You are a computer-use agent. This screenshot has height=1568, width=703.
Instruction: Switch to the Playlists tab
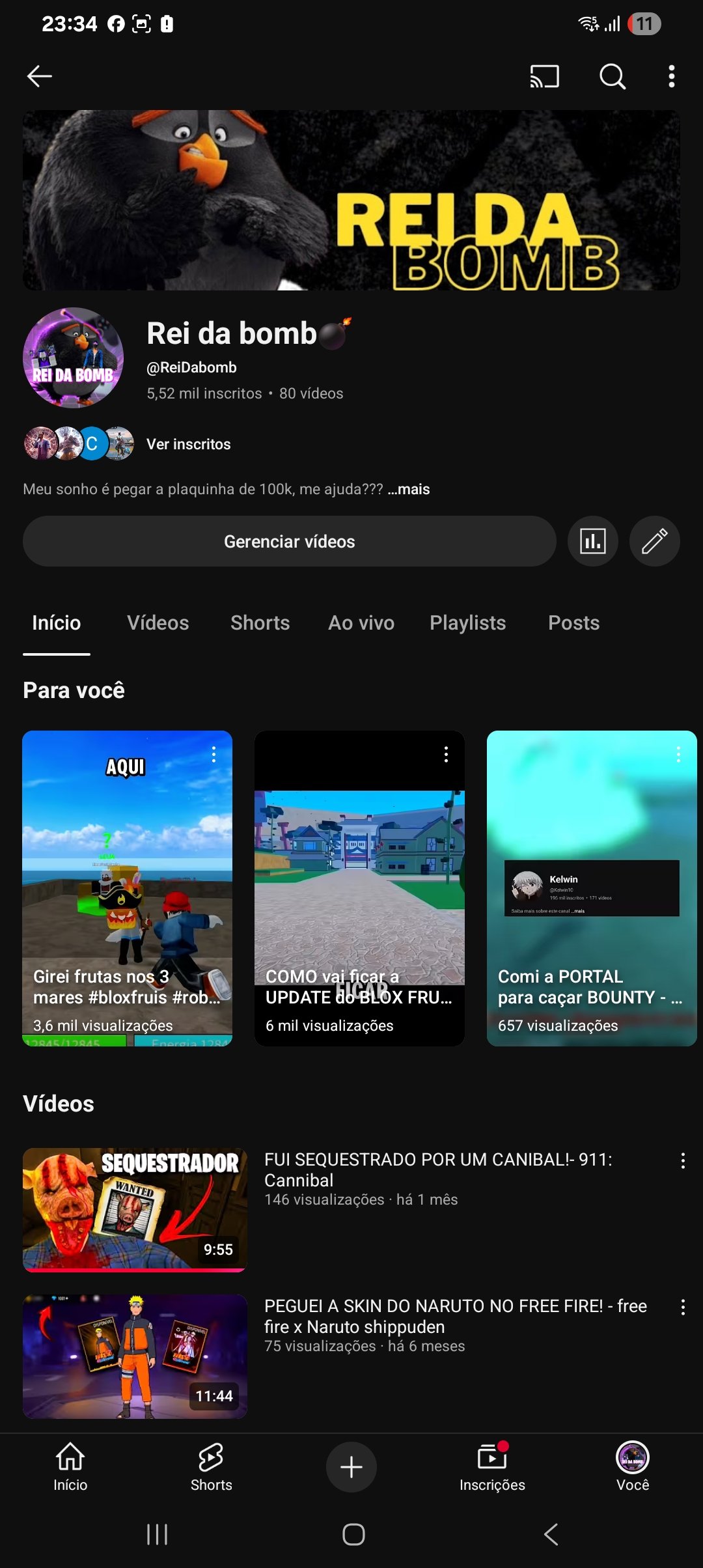click(x=468, y=623)
